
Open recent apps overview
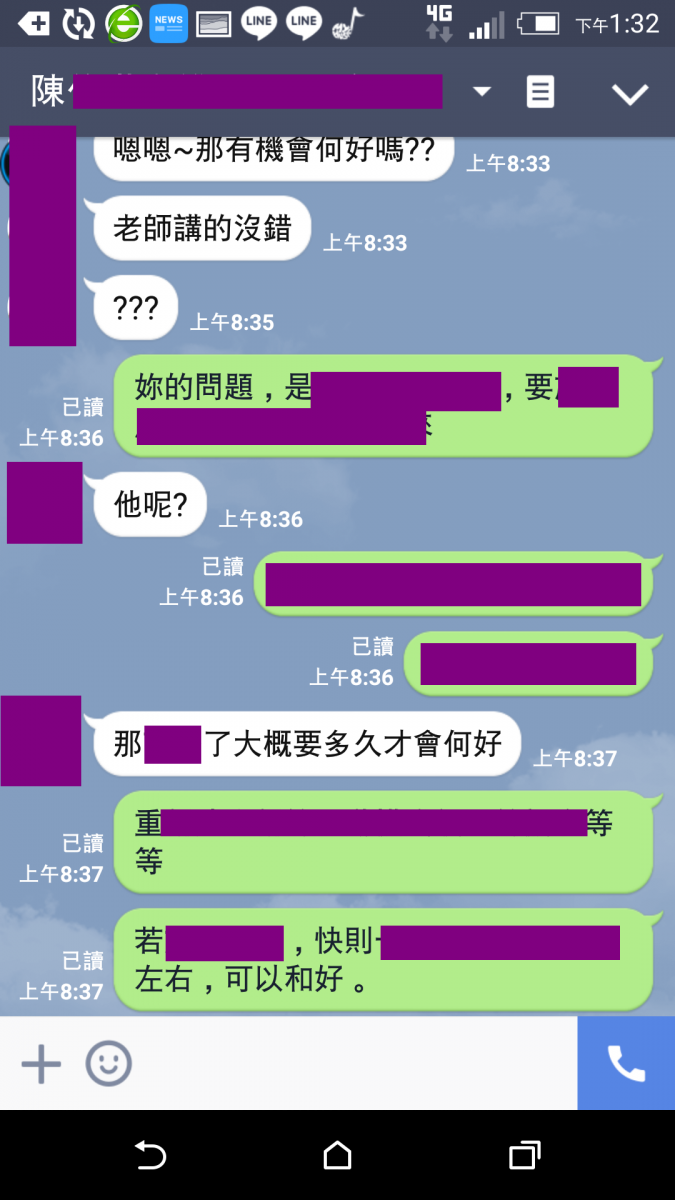click(x=524, y=1156)
